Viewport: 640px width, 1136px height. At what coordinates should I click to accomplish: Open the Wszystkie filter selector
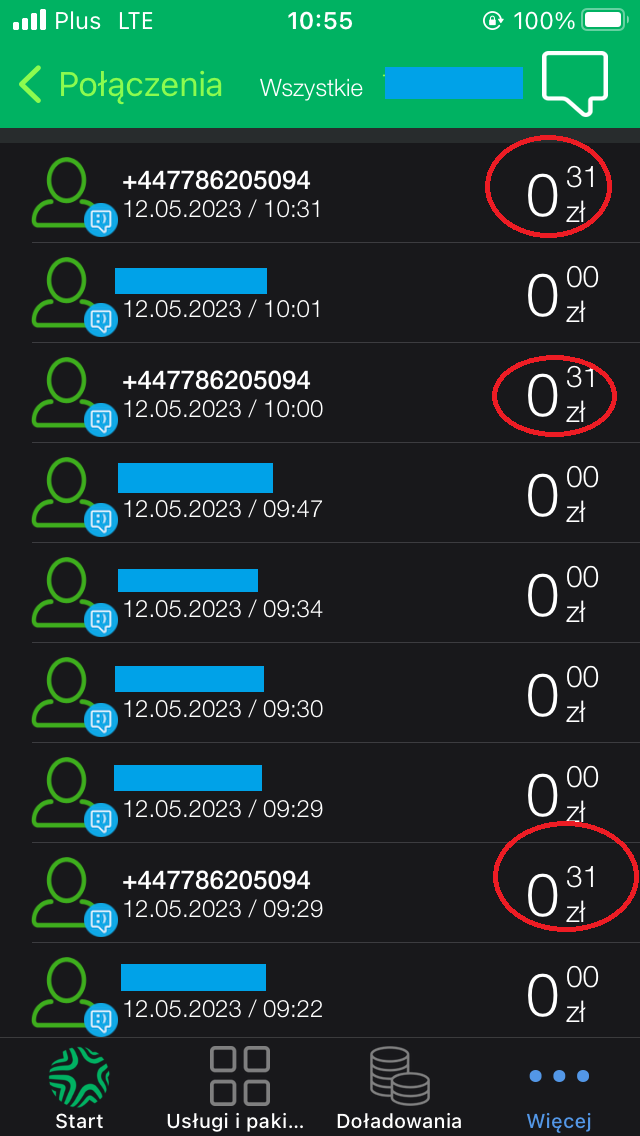pyautogui.click(x=311, y=87)
